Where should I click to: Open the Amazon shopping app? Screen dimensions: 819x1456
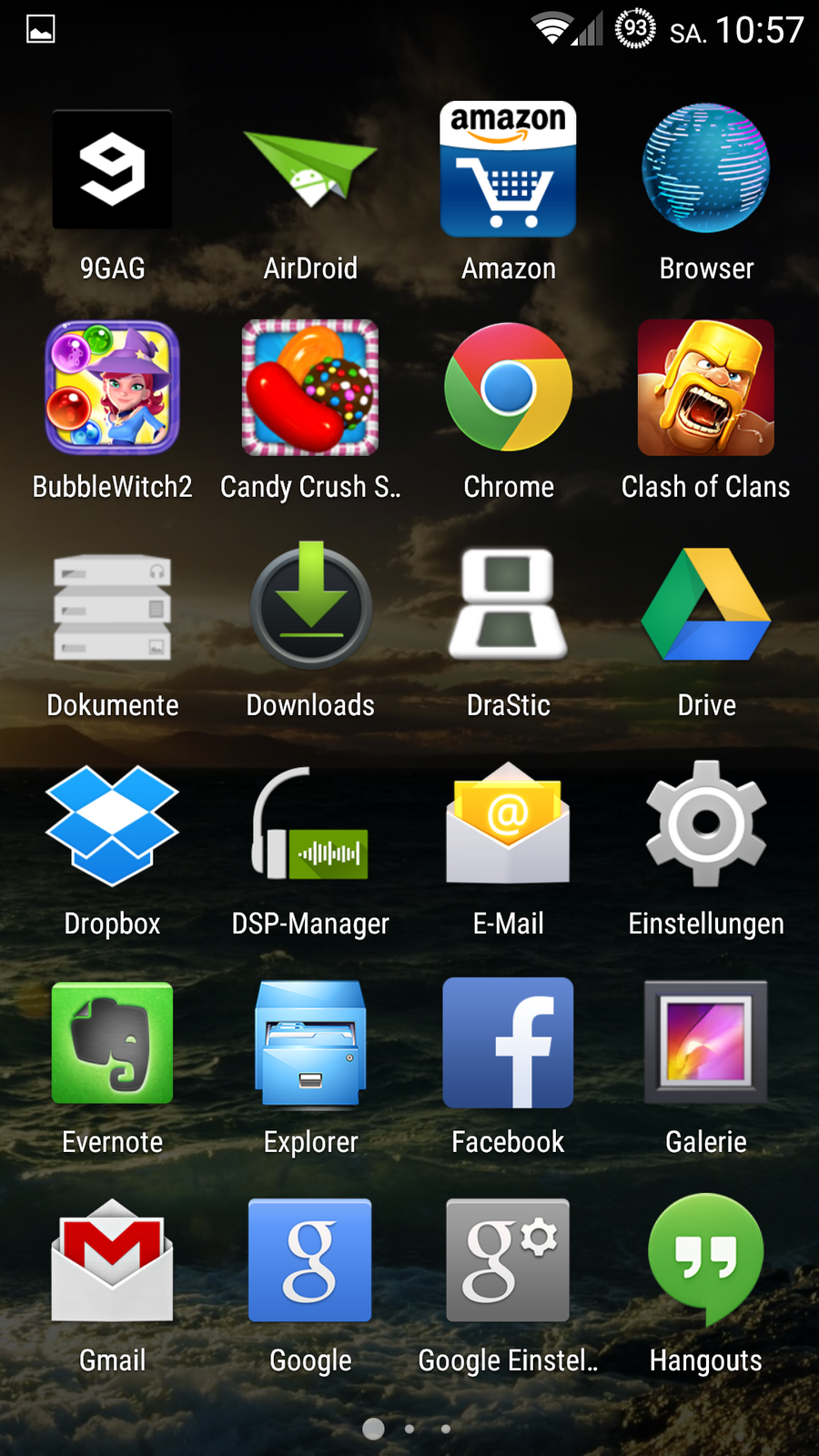[508, 170]
